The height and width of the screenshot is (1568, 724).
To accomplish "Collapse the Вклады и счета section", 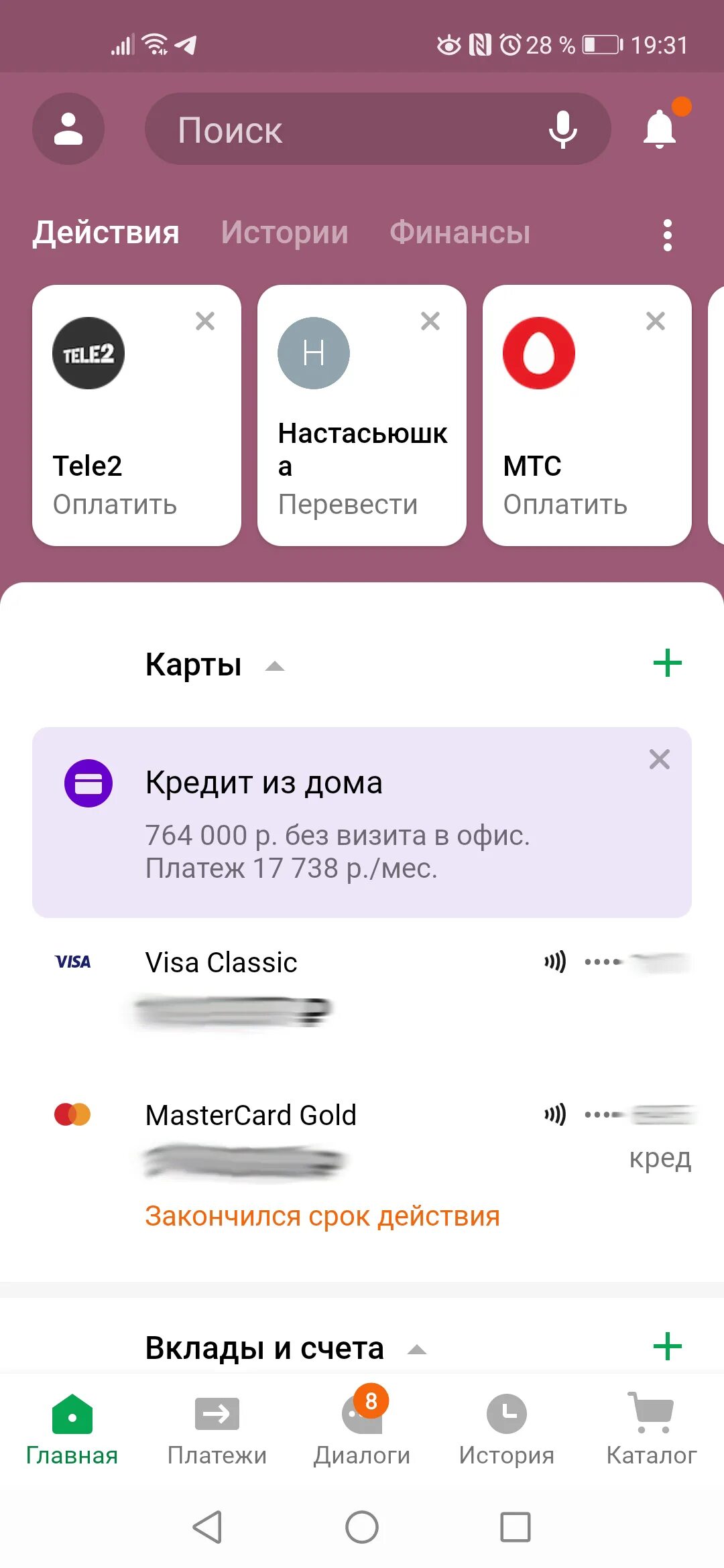I will tap(417, 1350).
